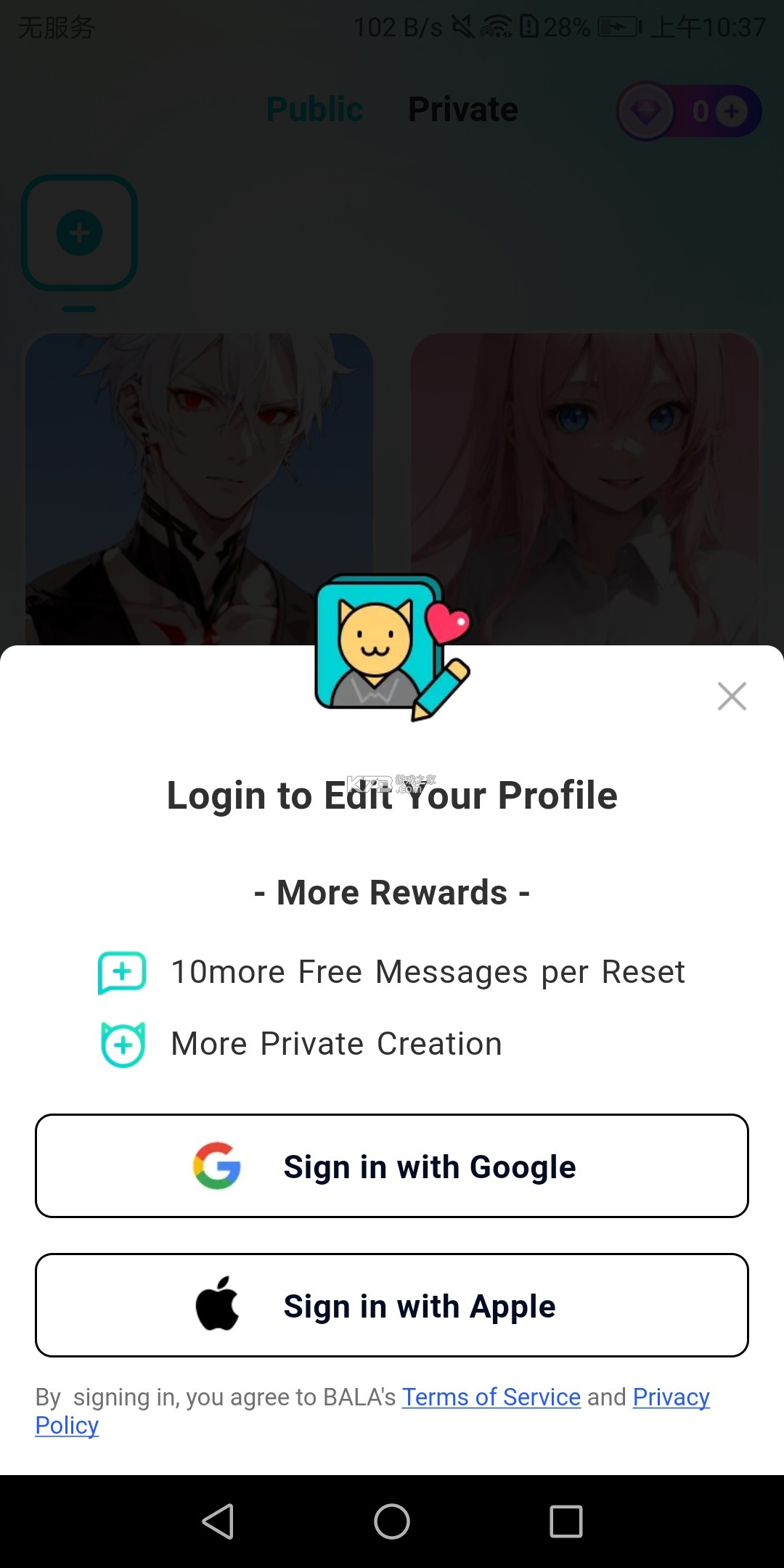Select the free messages chat bubble icon

coord(122,971)
